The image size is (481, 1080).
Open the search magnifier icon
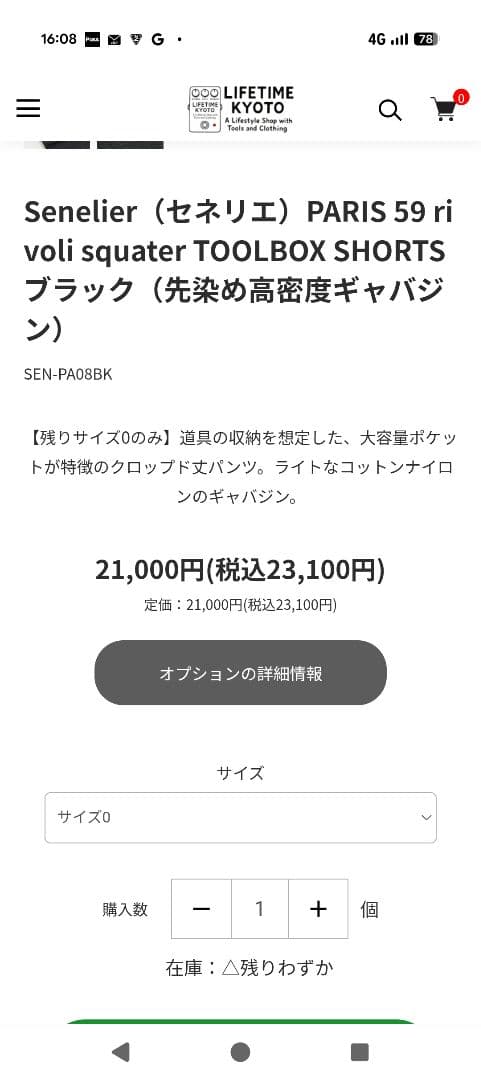[390, 110]
